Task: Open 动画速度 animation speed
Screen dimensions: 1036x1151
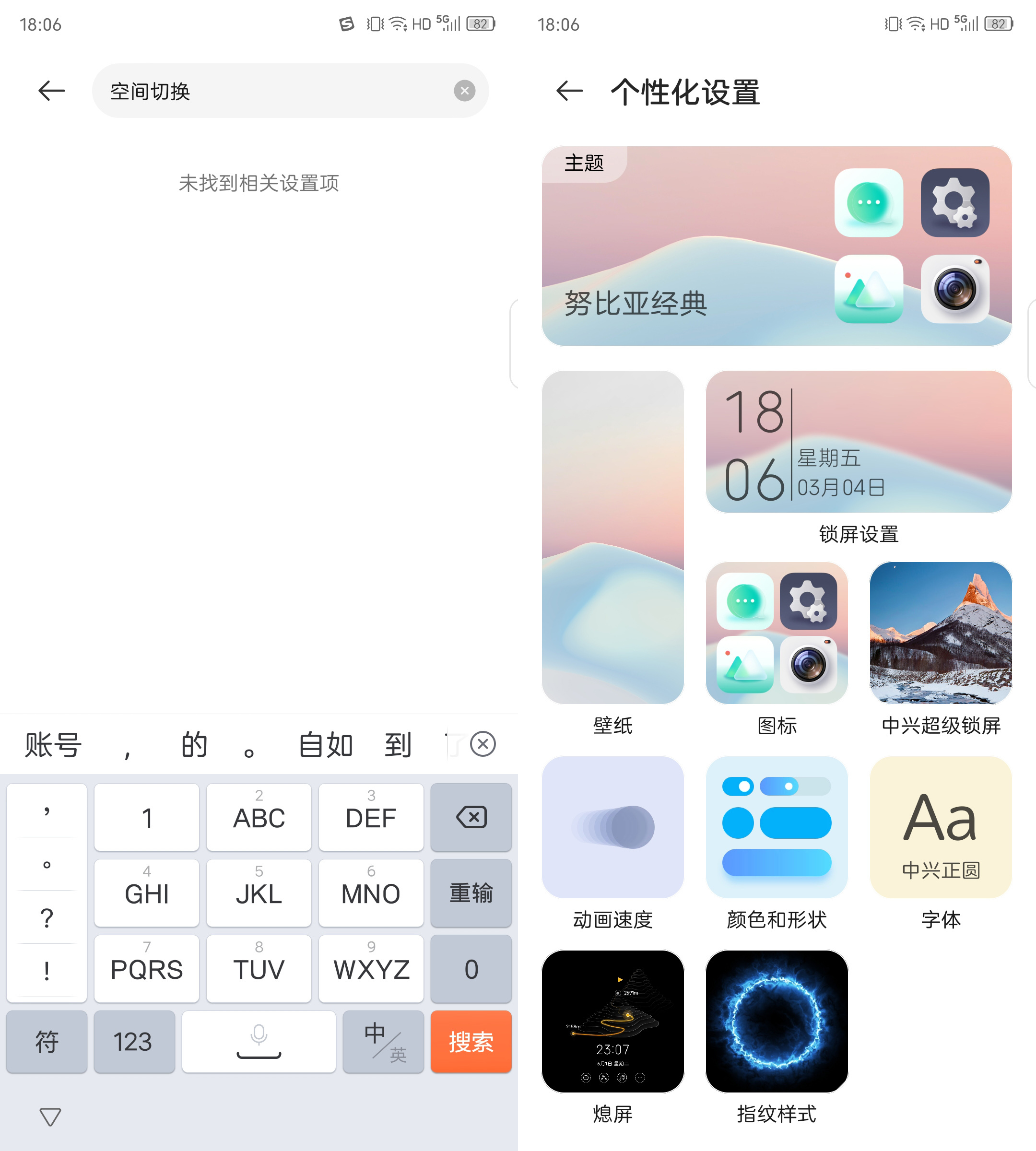Action: click(x=612, y=827)
